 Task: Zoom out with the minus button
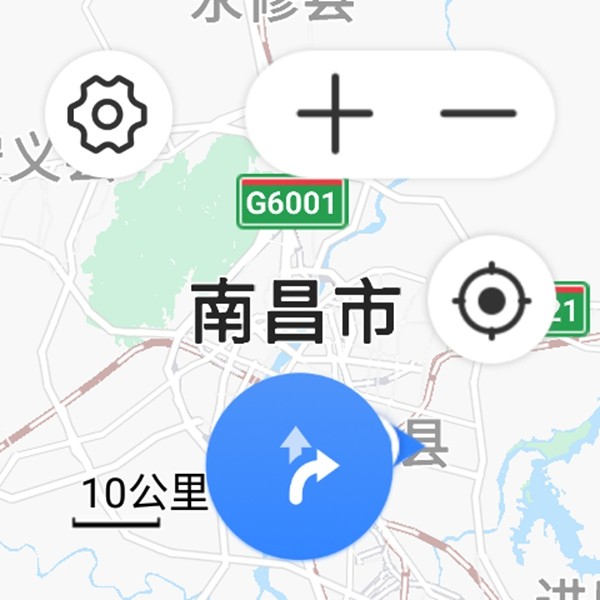coord(478,113)
